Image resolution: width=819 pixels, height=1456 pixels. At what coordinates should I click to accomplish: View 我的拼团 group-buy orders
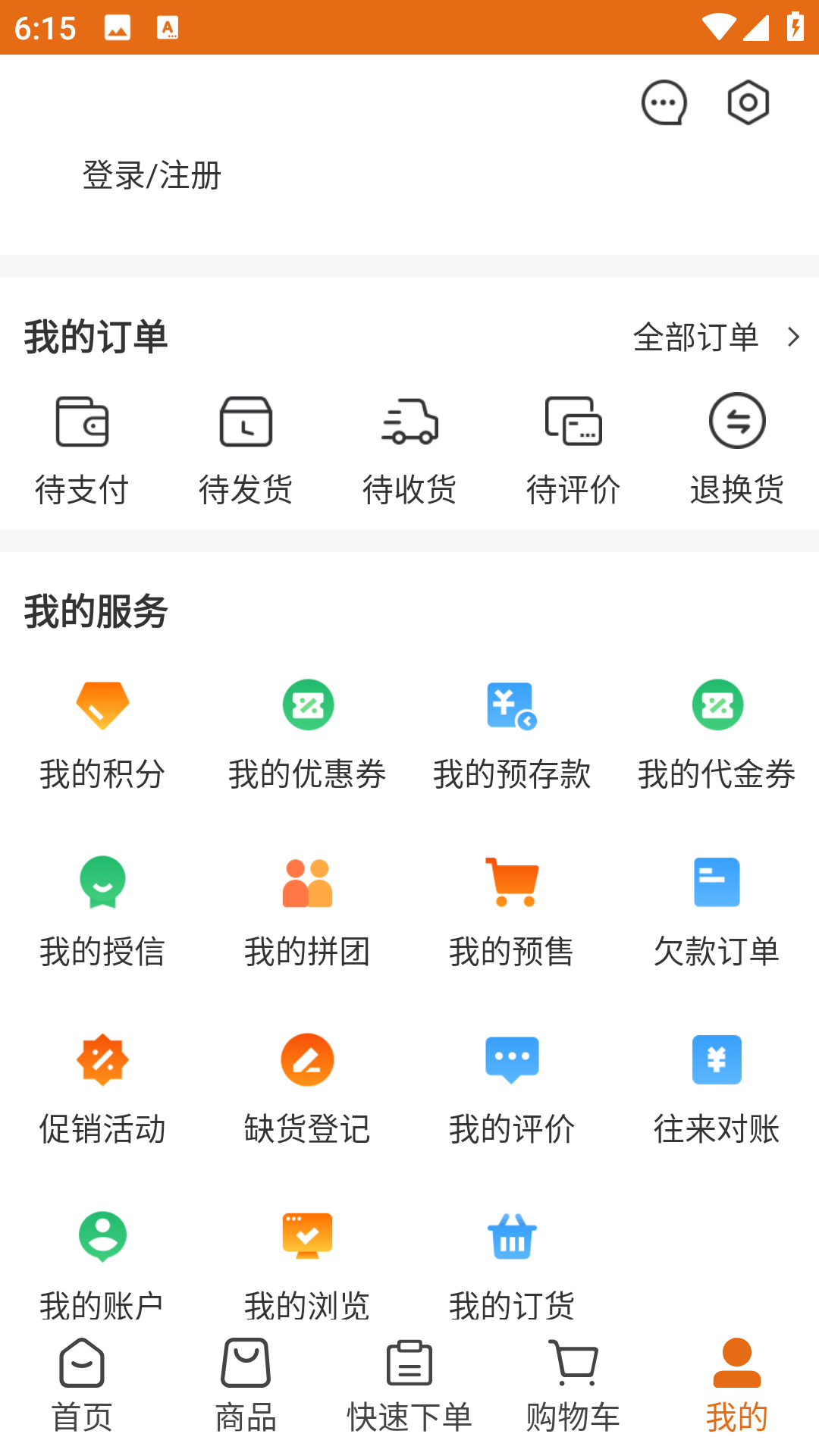307,910
